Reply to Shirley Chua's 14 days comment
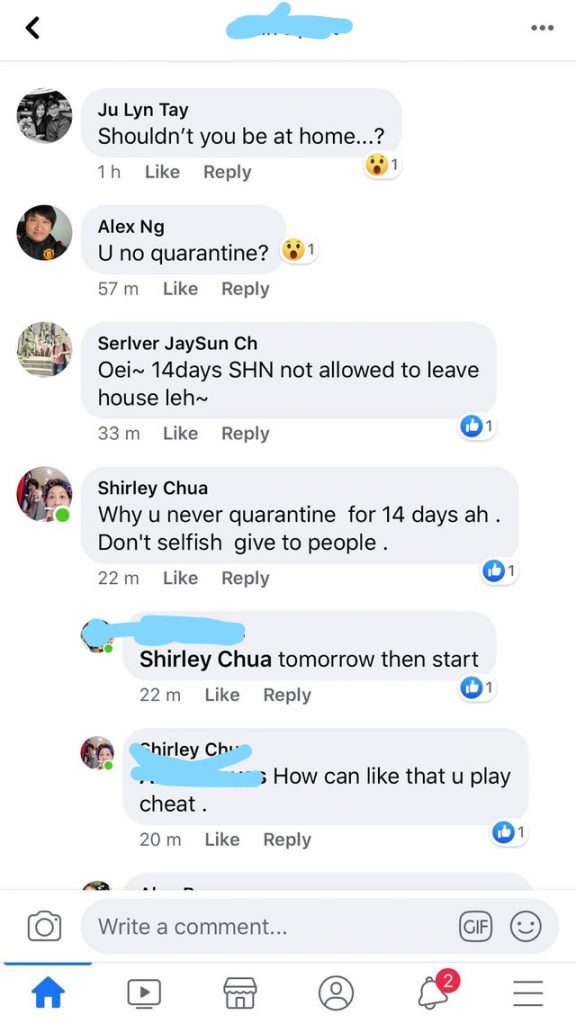Viewport: 576px width, 1024px height. tap(246, 578)
